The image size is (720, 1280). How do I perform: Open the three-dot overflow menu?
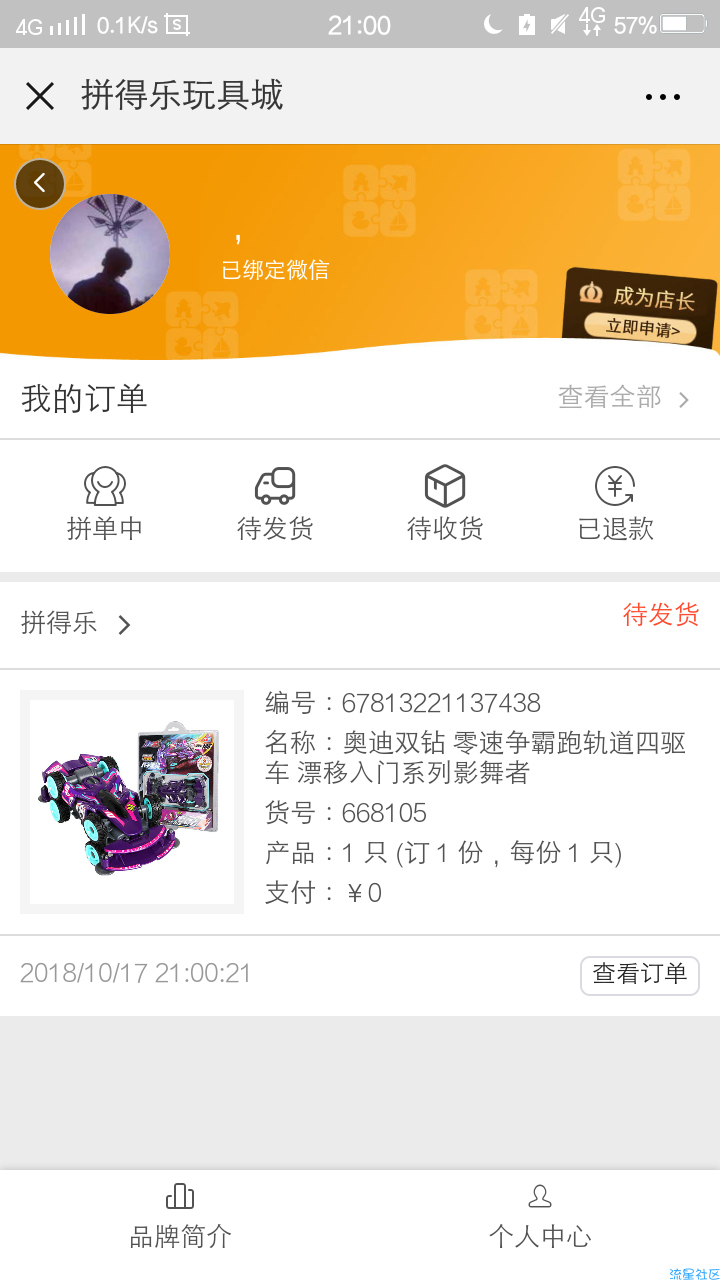[662, 97]
